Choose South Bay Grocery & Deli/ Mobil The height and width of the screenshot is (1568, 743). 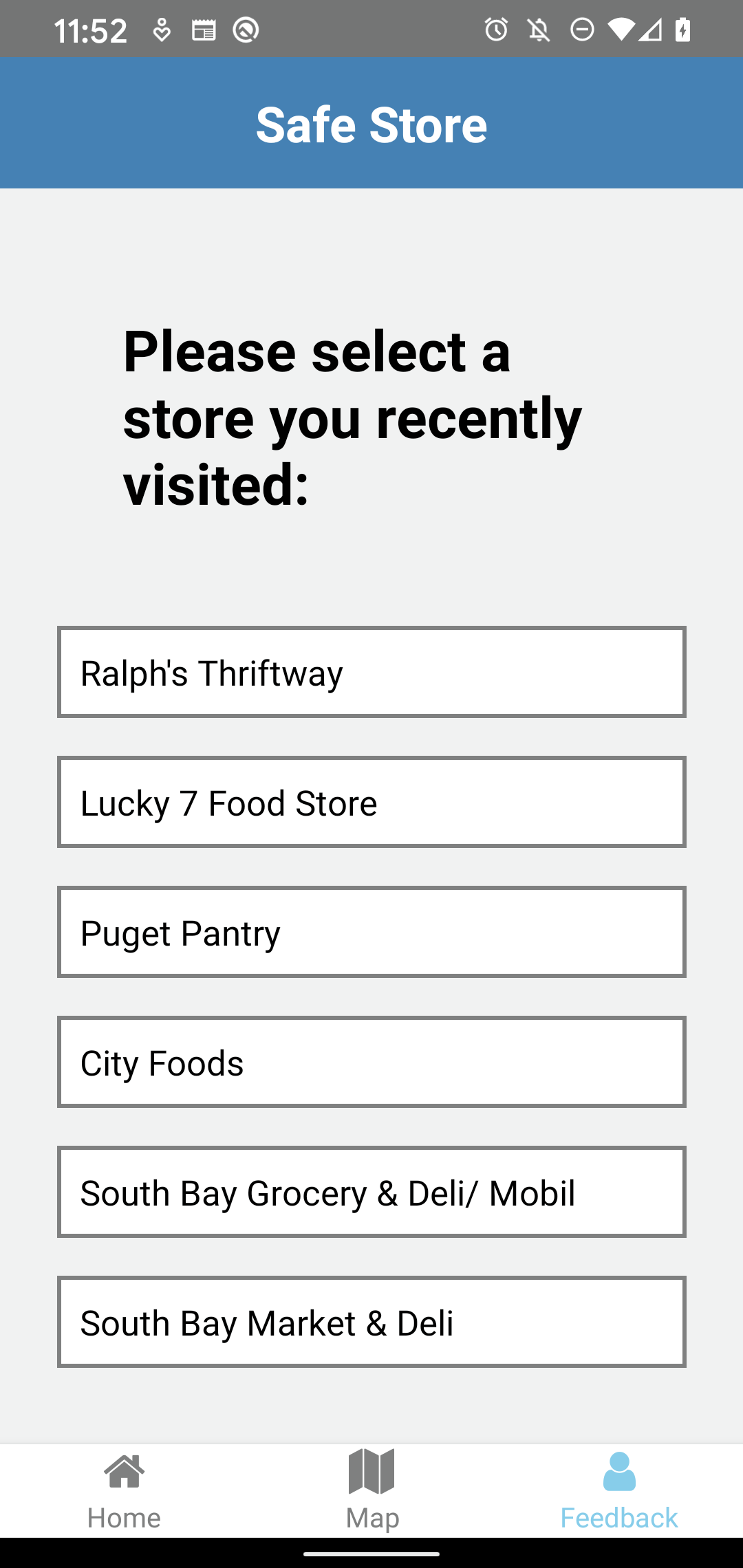(x=371, y=1192)
